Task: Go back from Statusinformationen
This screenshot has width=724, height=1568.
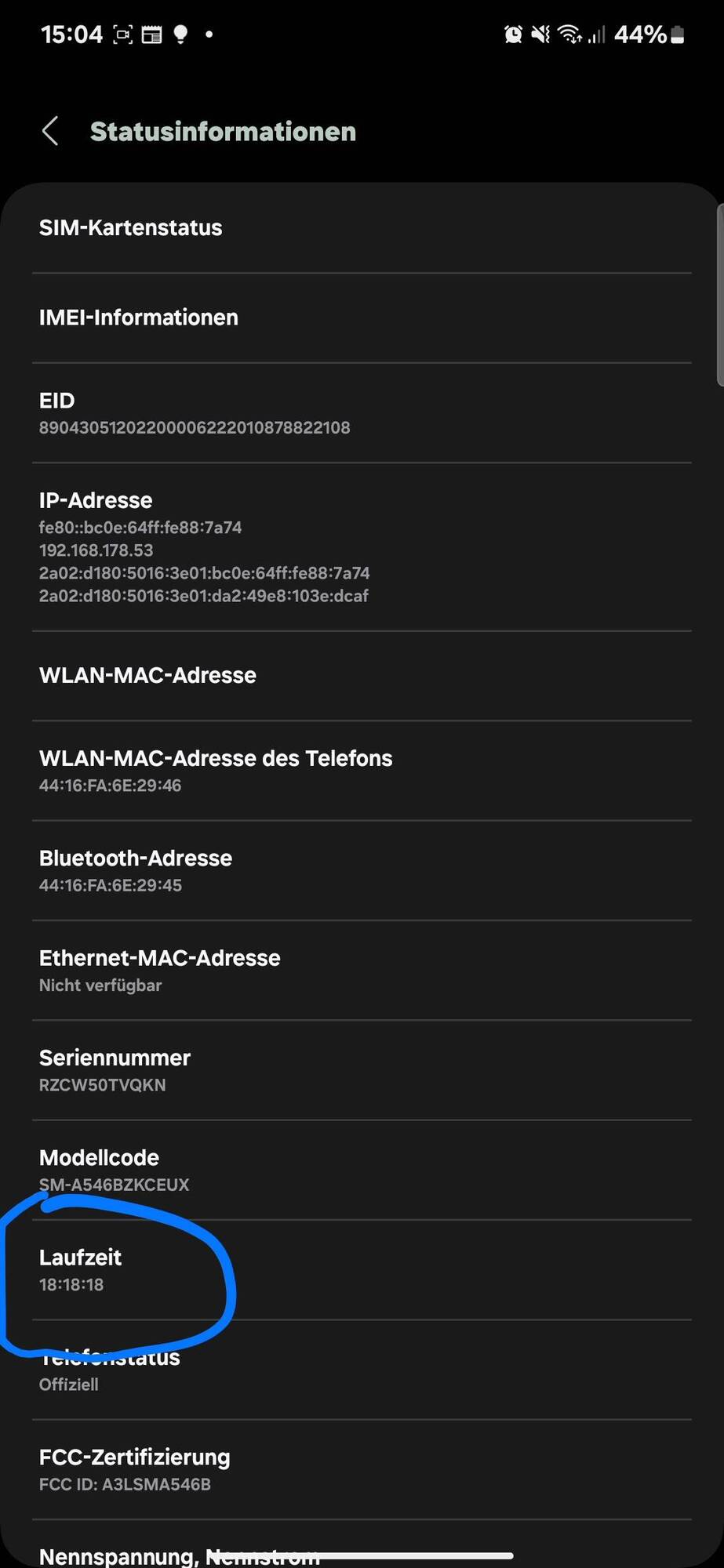Action: click(x=50, y=132)
